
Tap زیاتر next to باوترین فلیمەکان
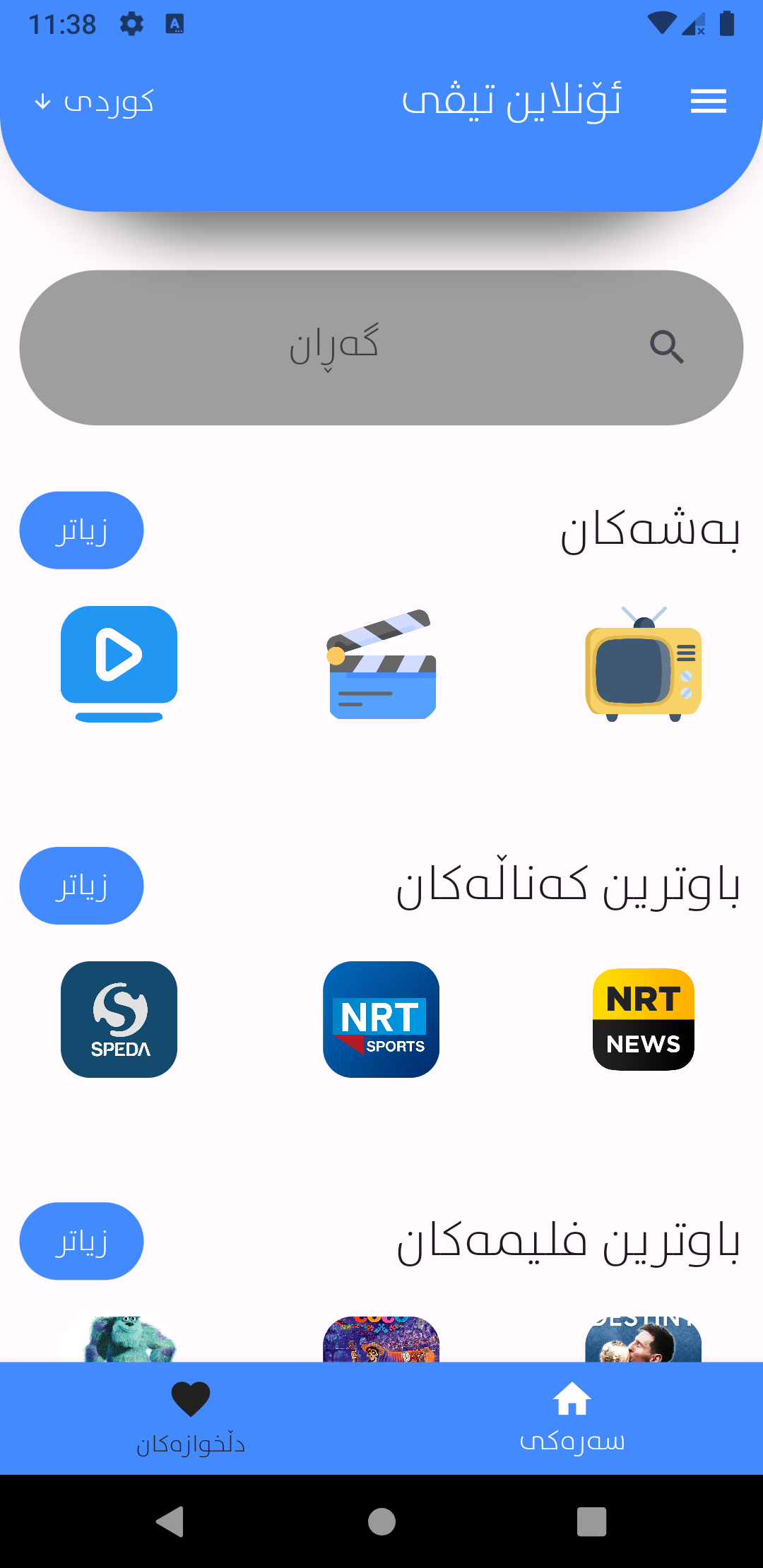click(81, 1241)
